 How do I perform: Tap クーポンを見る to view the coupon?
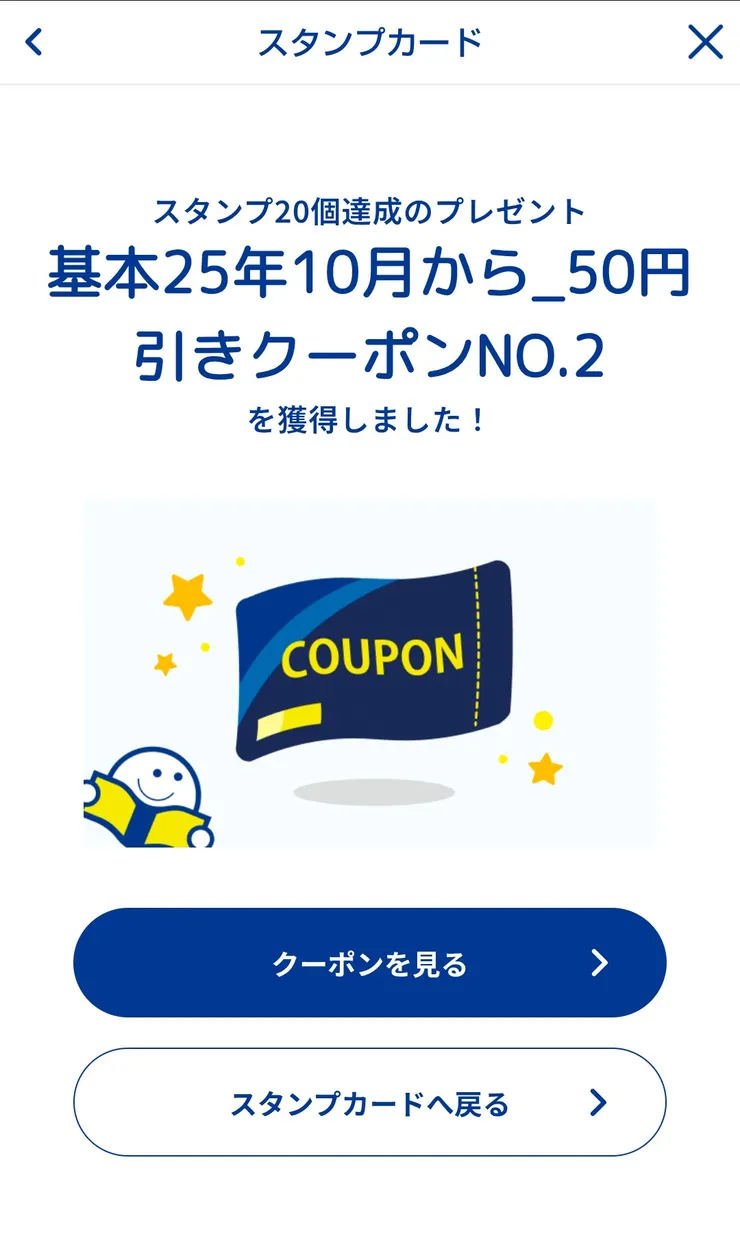click(x=369, y=963)
